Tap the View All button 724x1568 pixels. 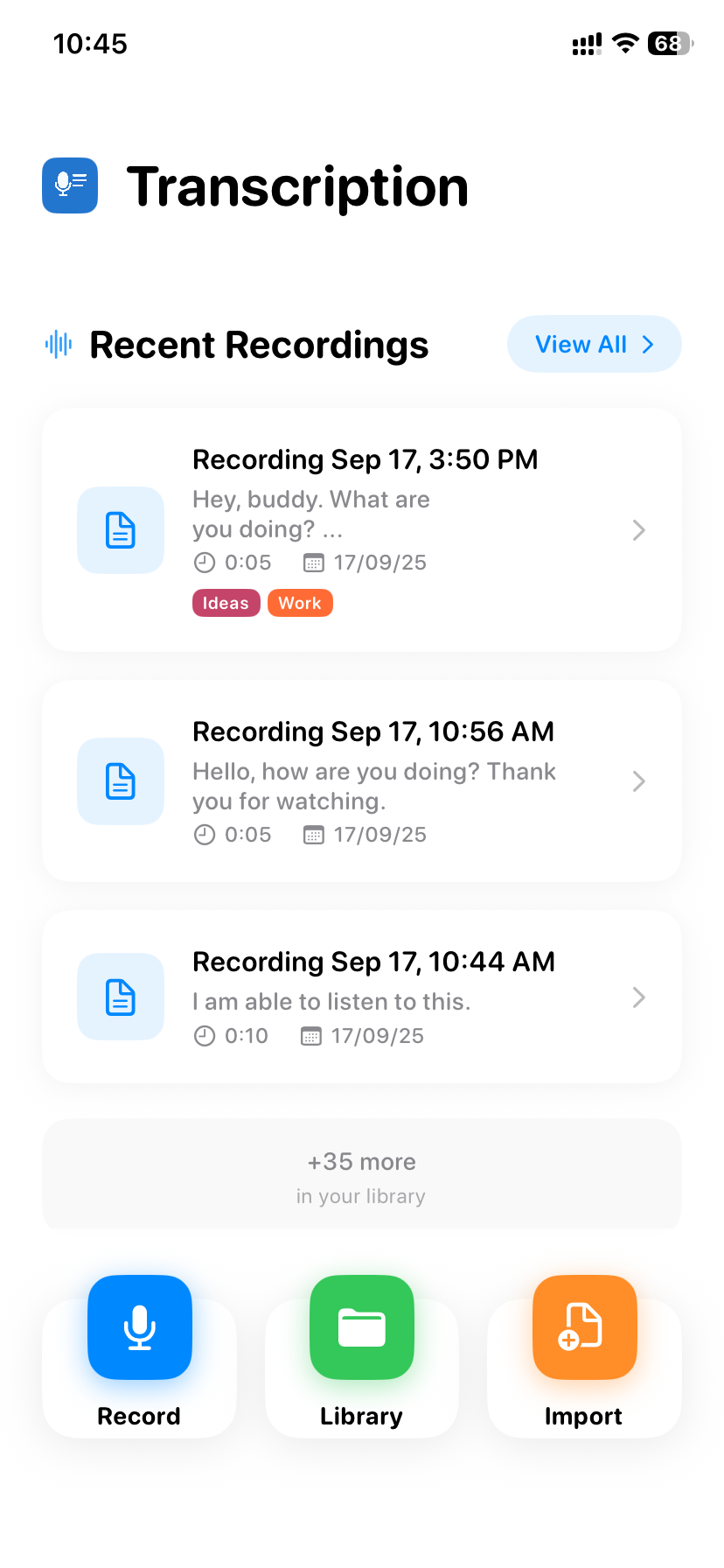[594, 344]
